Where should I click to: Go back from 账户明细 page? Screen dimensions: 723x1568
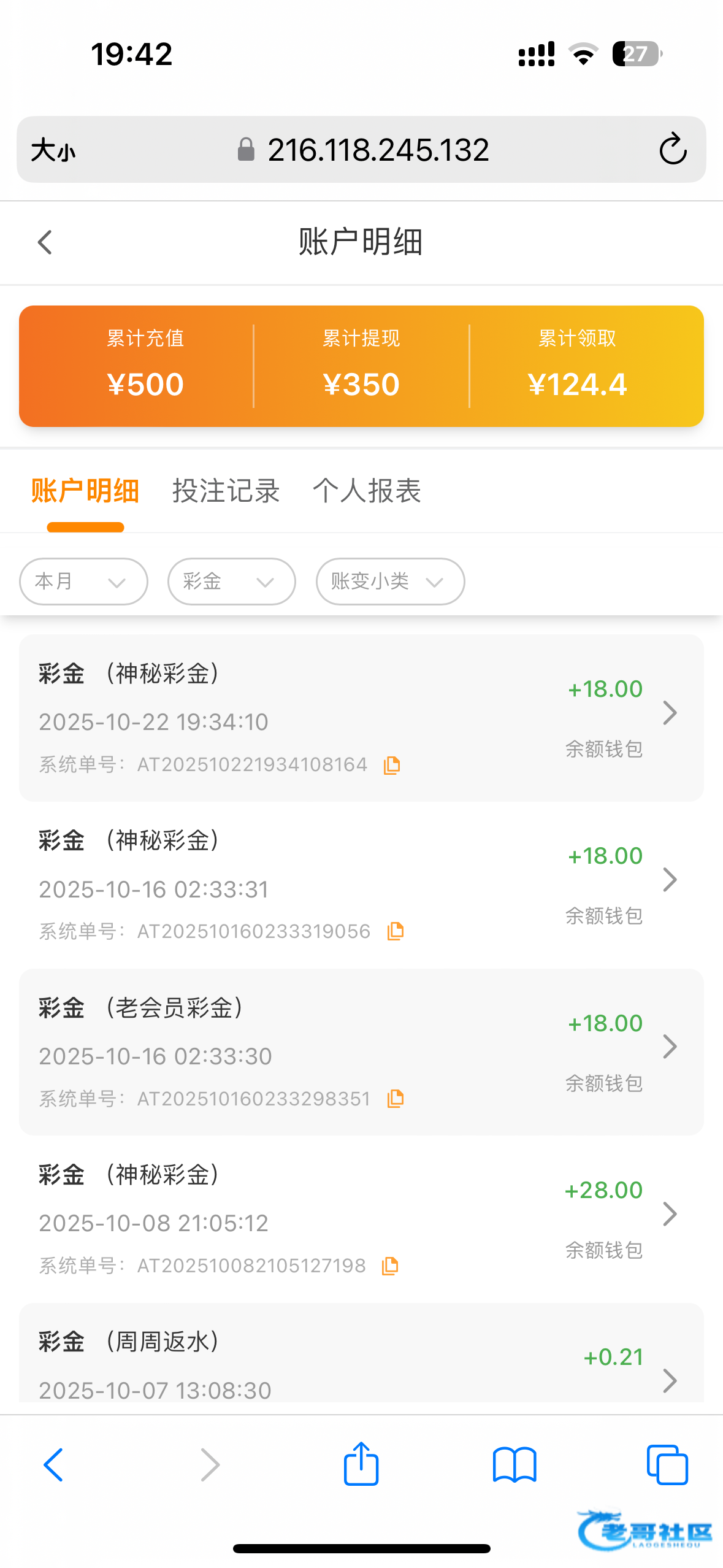tap(45, 242)
